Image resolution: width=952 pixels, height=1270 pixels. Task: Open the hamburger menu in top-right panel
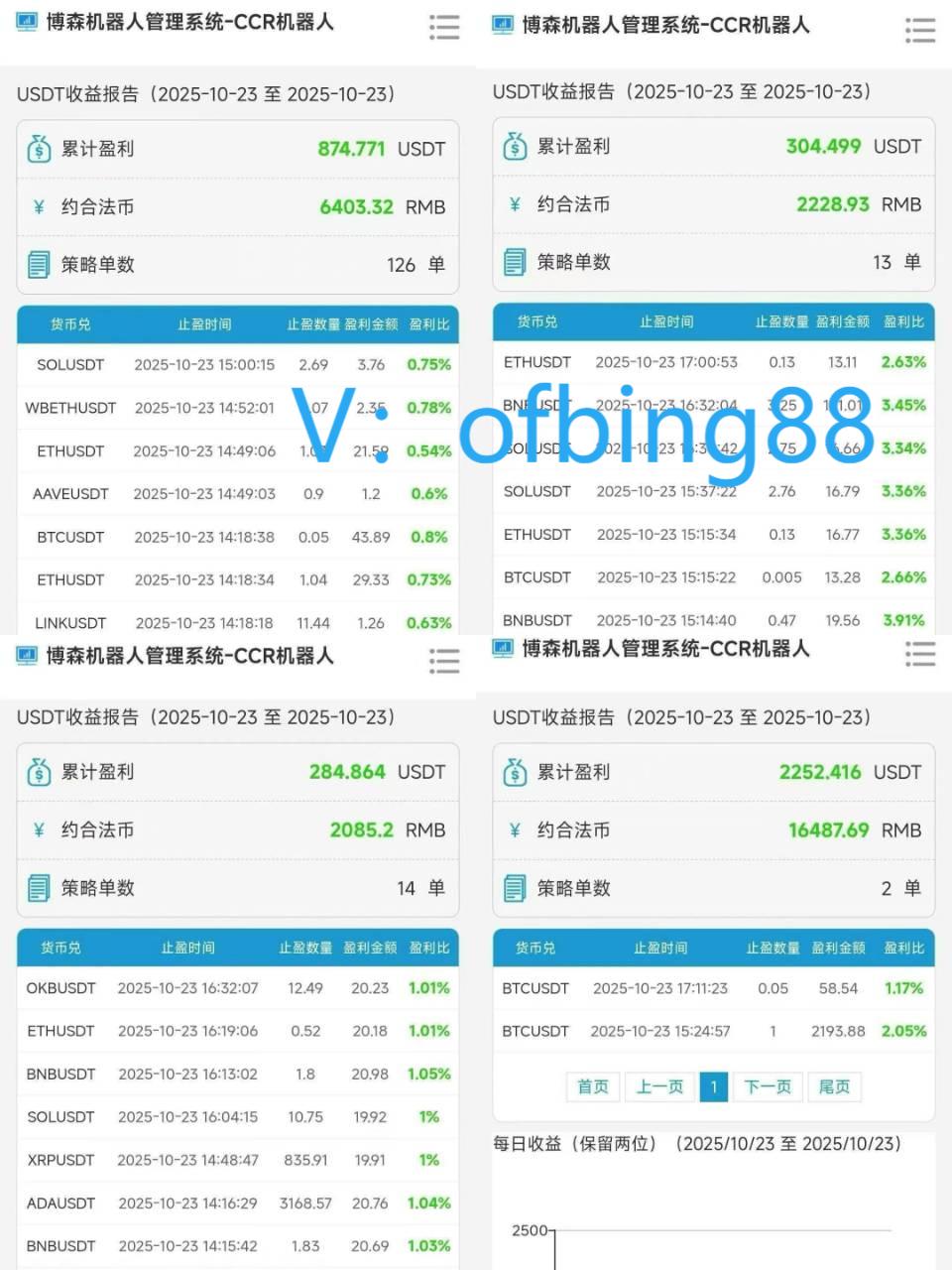coord(919,31)
